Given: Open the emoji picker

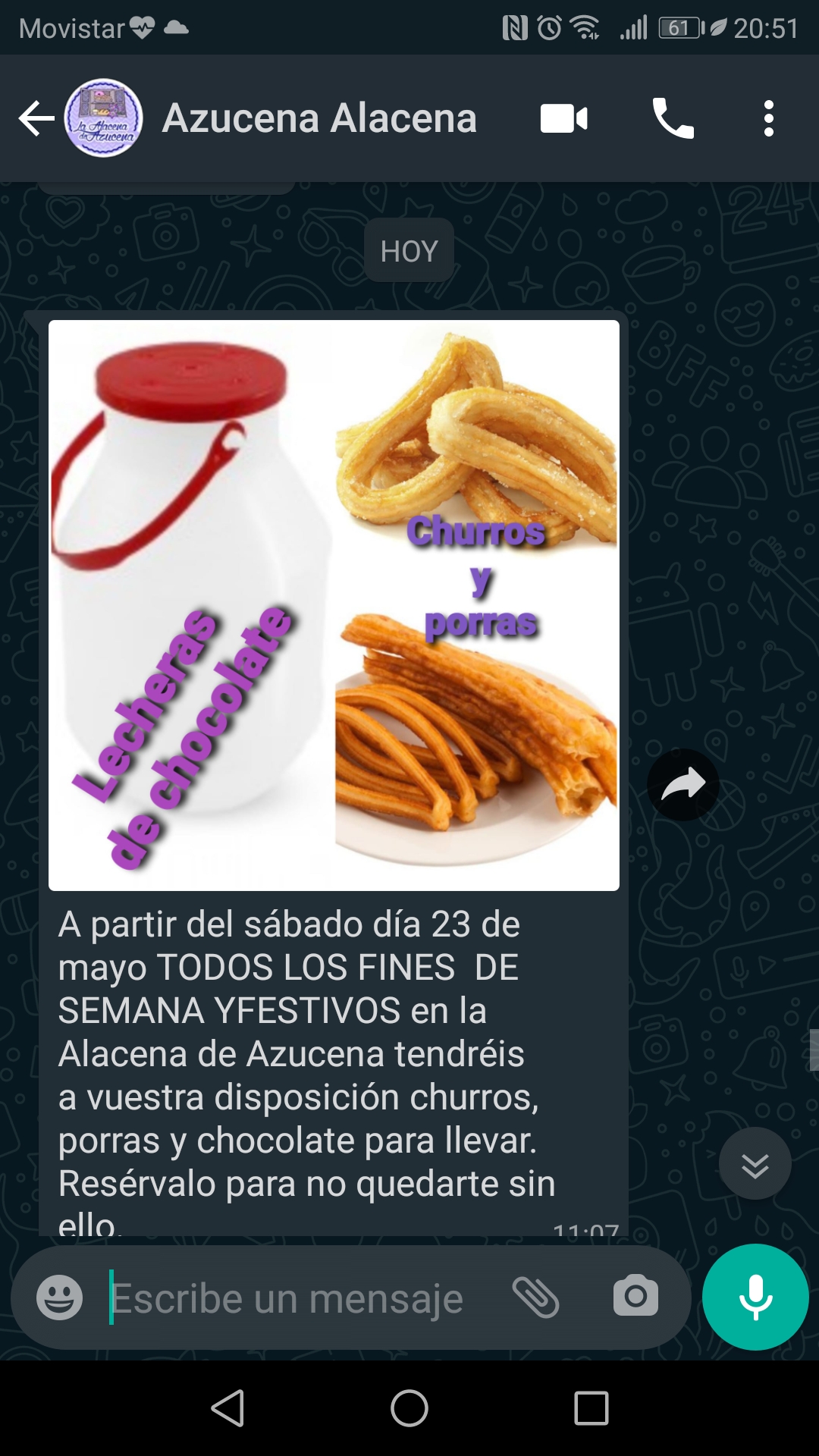Looking at the screenshot, I should tap(60, 1298).
